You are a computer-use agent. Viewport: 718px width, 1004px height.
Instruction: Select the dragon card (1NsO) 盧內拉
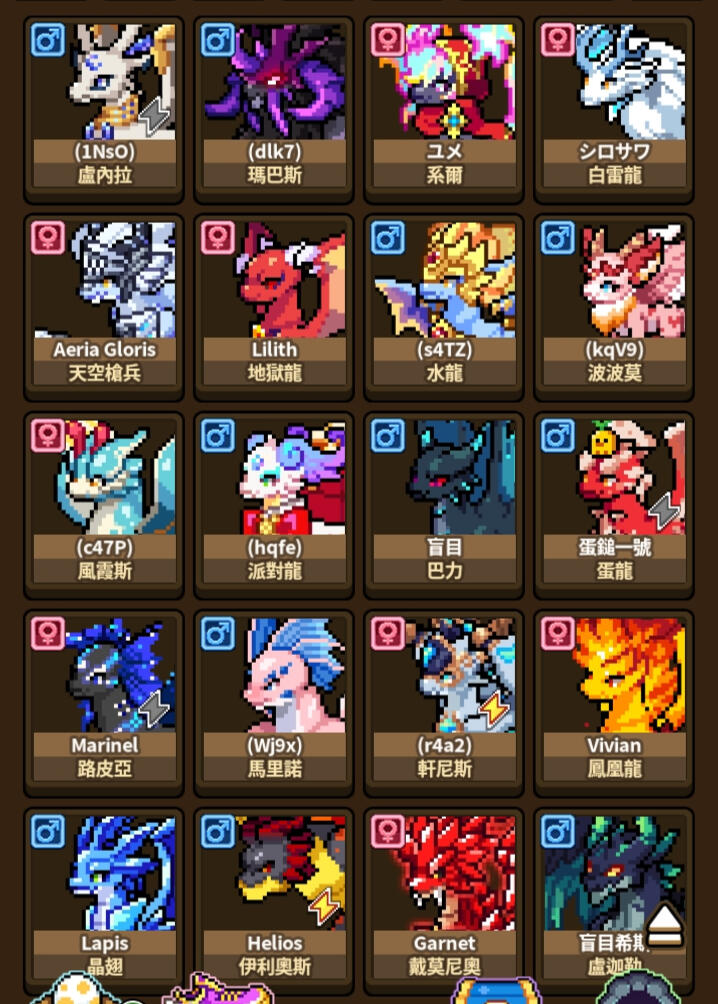click(104, 108)
